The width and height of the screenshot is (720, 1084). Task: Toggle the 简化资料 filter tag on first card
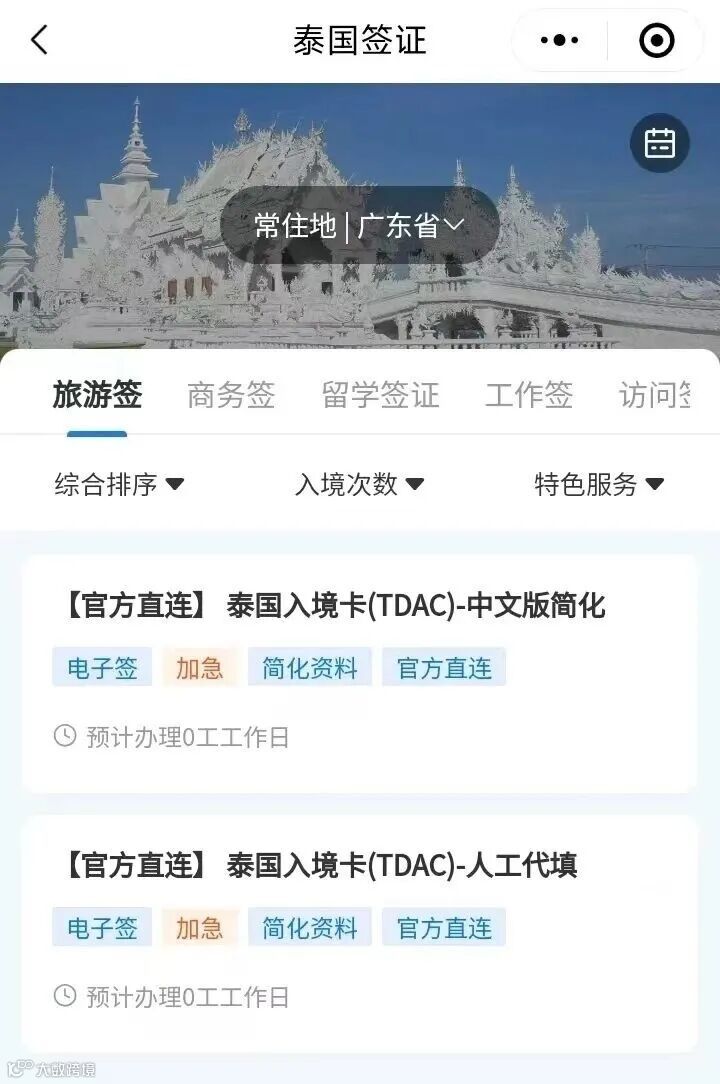(310, 667)
